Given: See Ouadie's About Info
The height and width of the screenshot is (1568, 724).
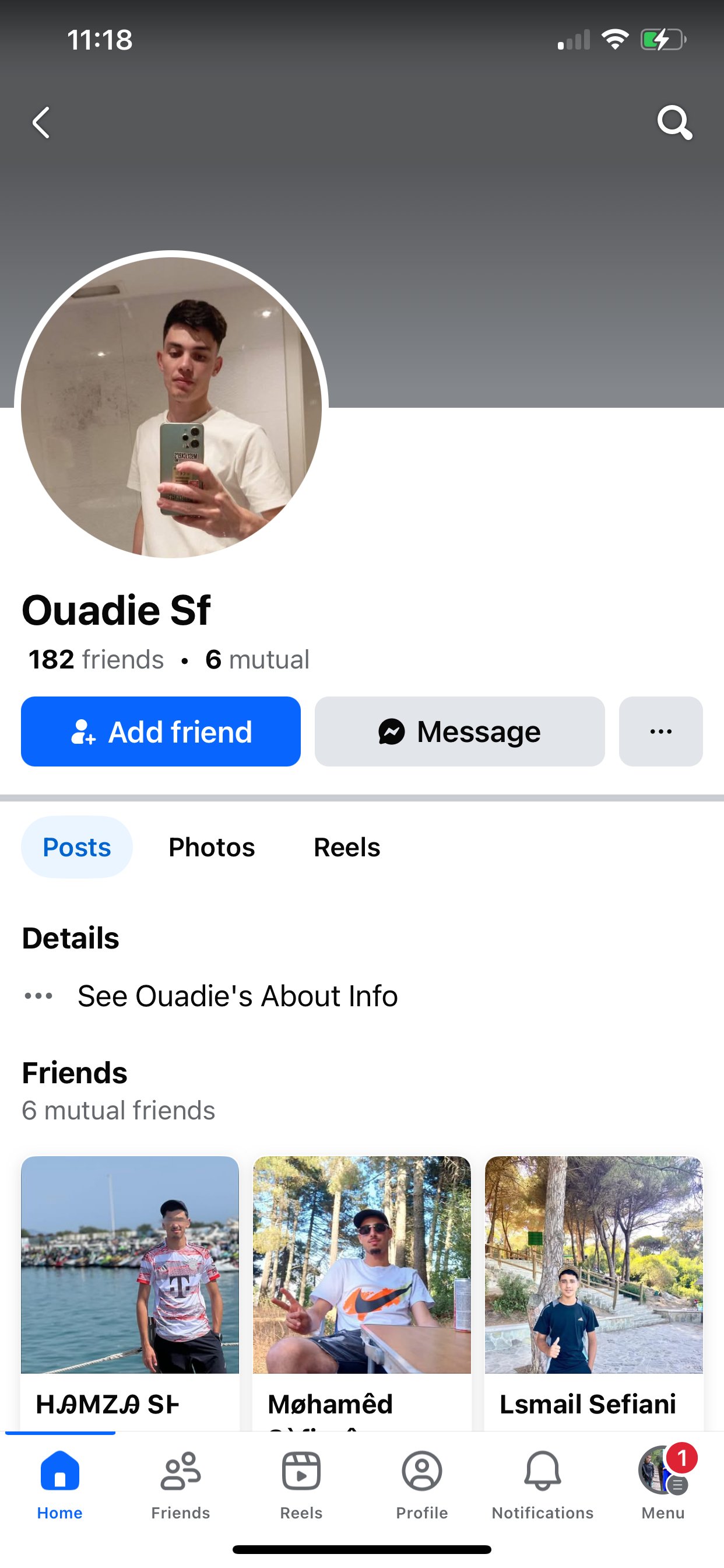Looking at the screenshot, I should tap(237, 996).
